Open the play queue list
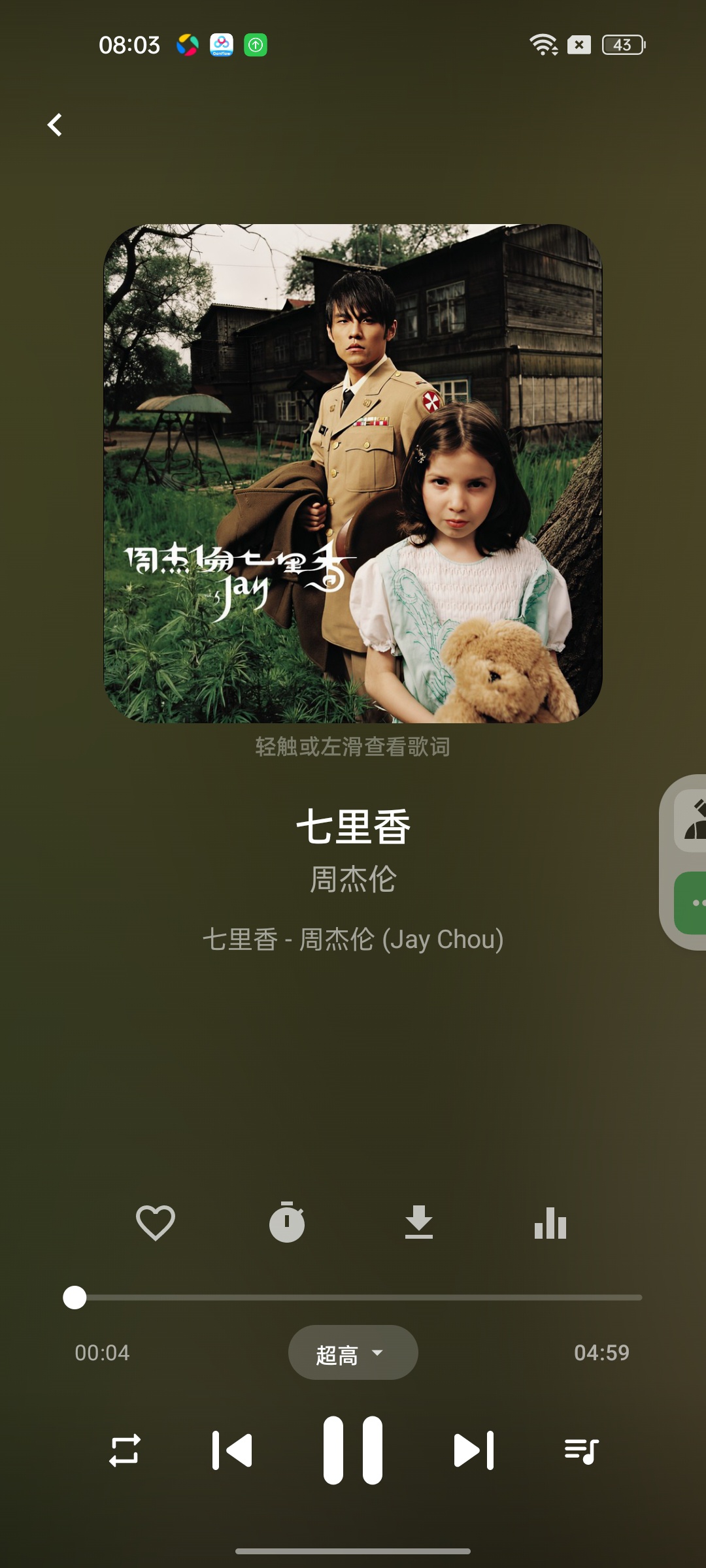This screenshot has height=1568, width=706. pyautogui.click(x=581, y=1451)
